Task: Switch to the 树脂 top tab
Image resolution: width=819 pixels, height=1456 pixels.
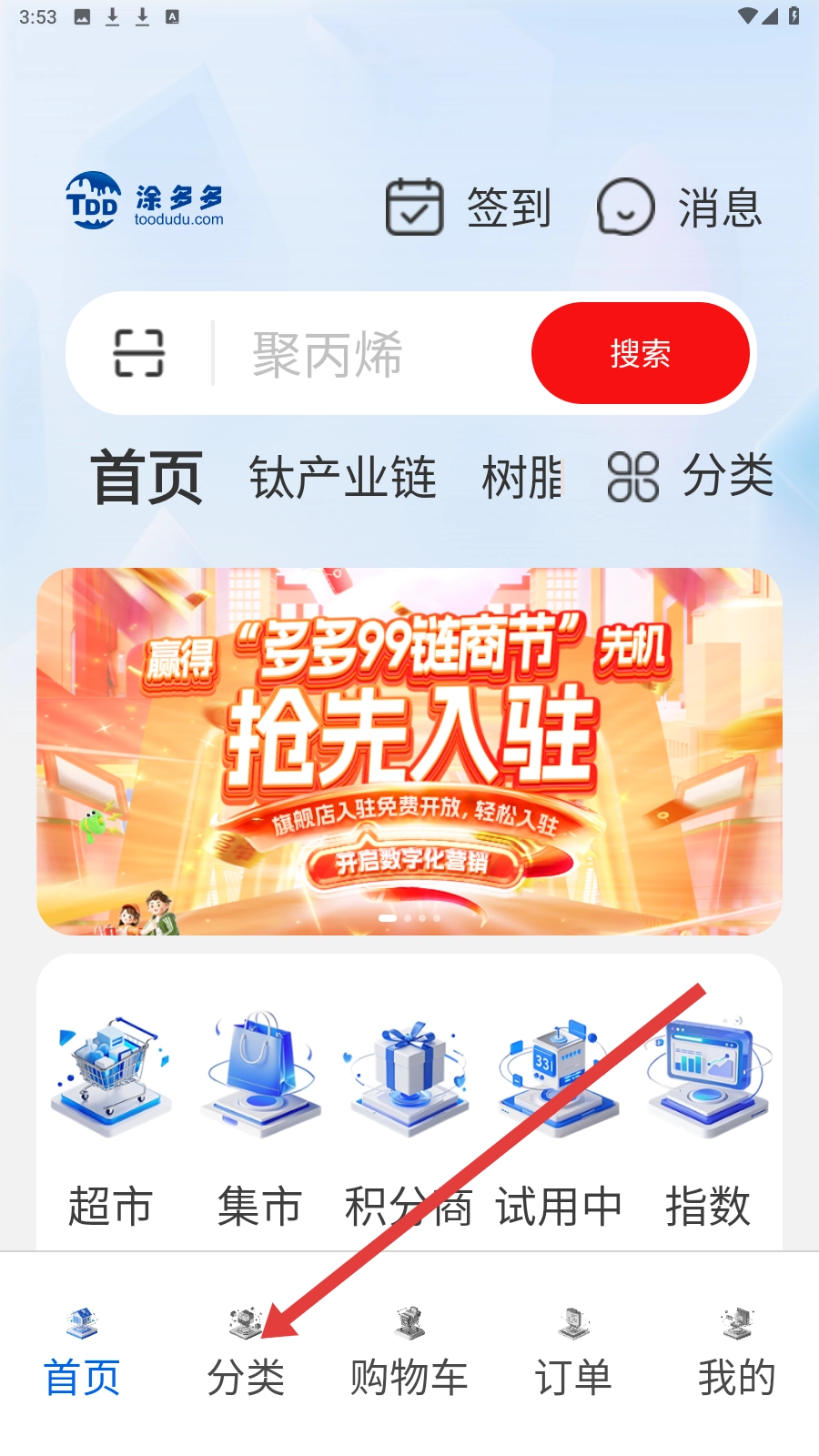Action: click(521, 477)
